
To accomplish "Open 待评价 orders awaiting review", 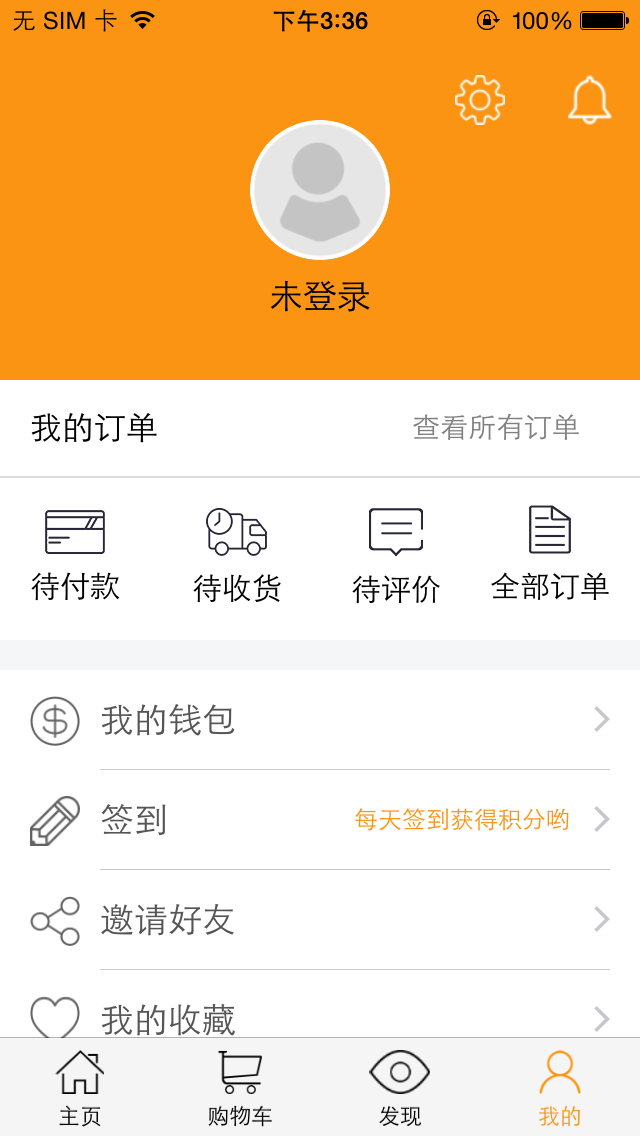I will pos(396,557).
